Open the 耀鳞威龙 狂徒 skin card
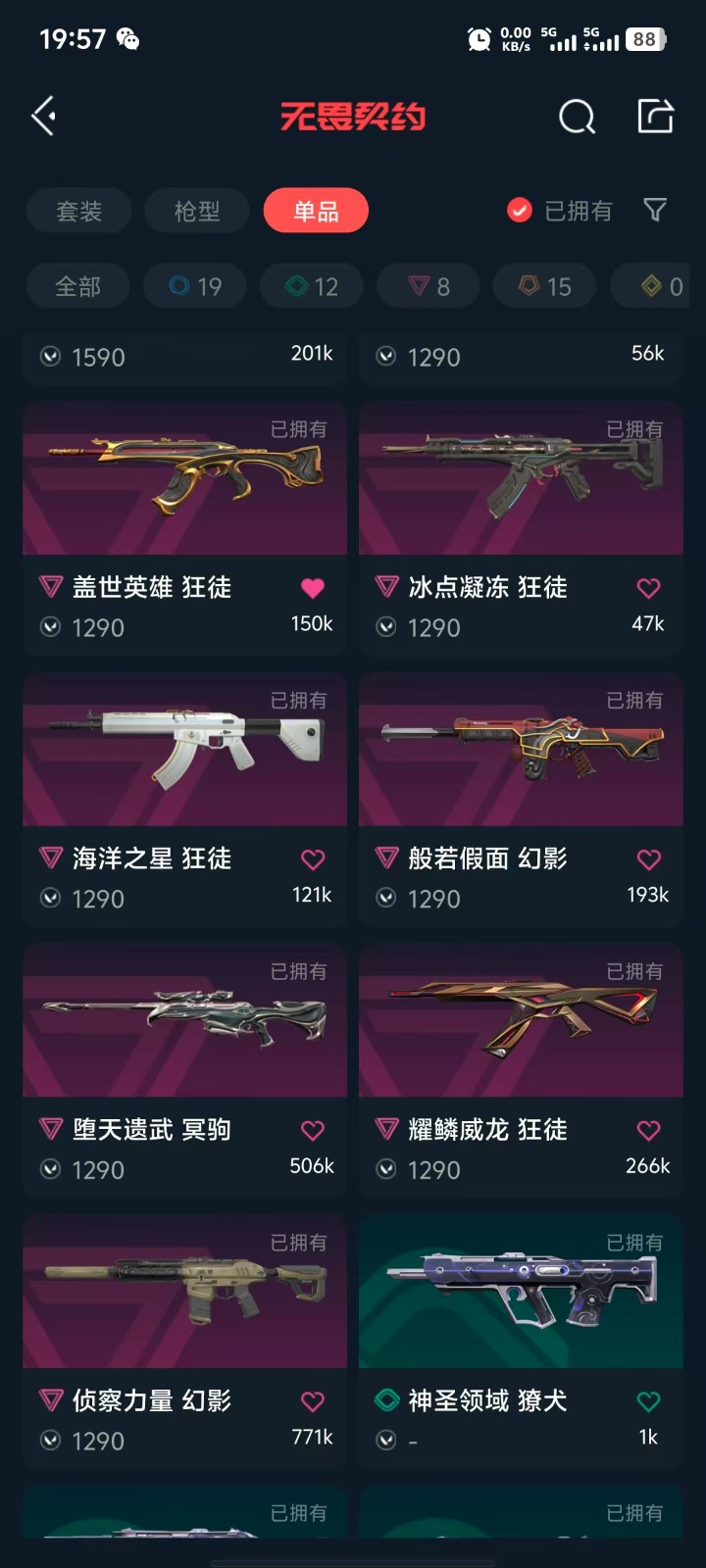 [521, 1070]
